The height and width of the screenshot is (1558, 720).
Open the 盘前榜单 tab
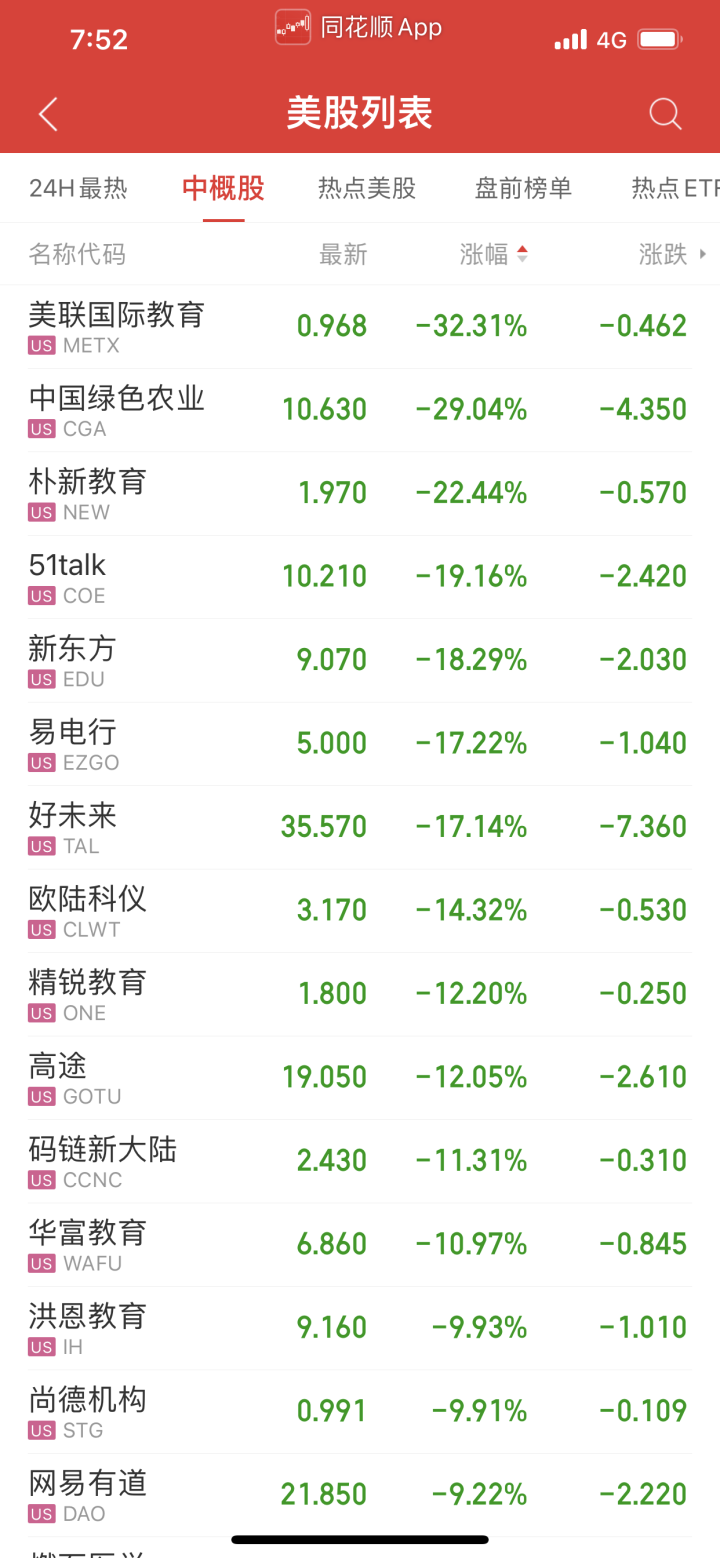pos(522,188)
